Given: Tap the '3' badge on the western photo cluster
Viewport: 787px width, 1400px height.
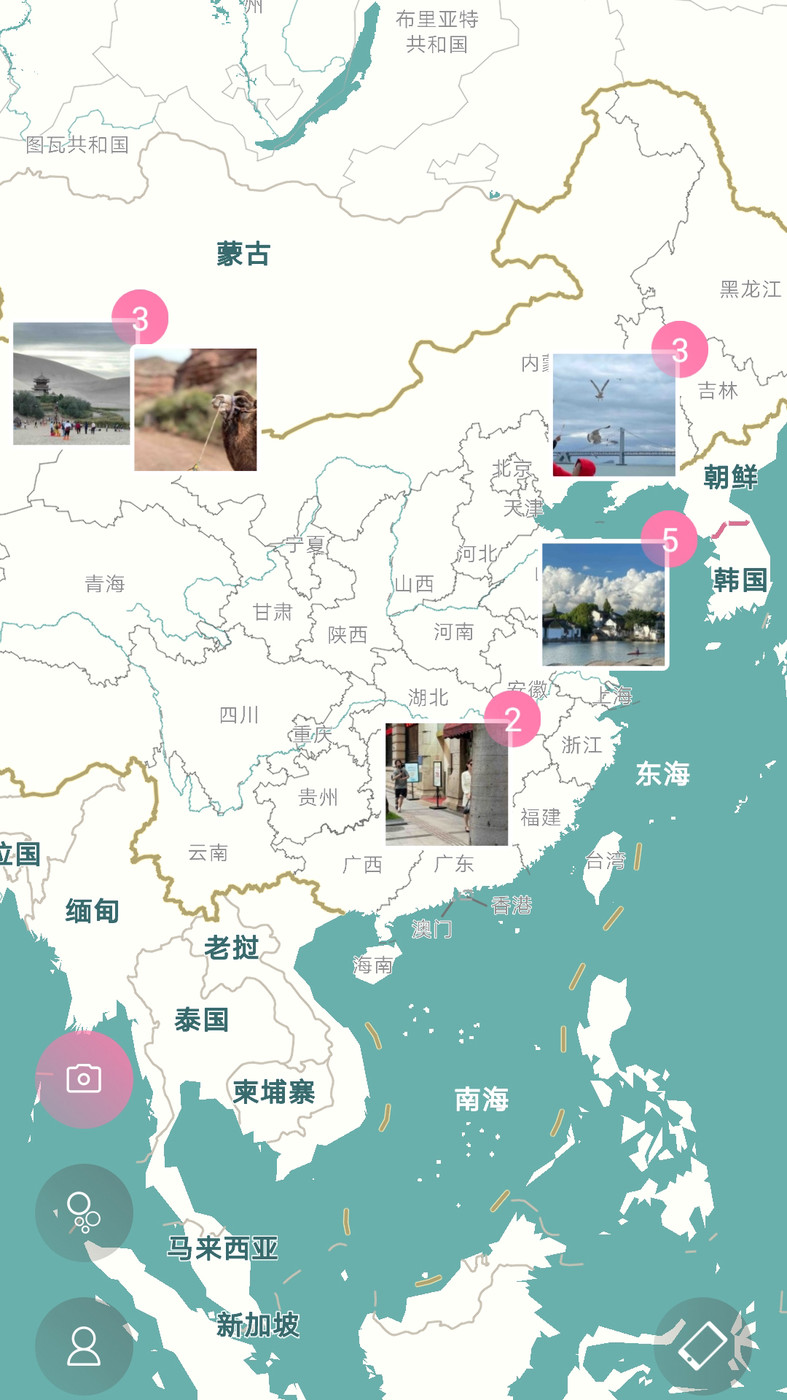Looking at the screenshot, I should point(141,318).
